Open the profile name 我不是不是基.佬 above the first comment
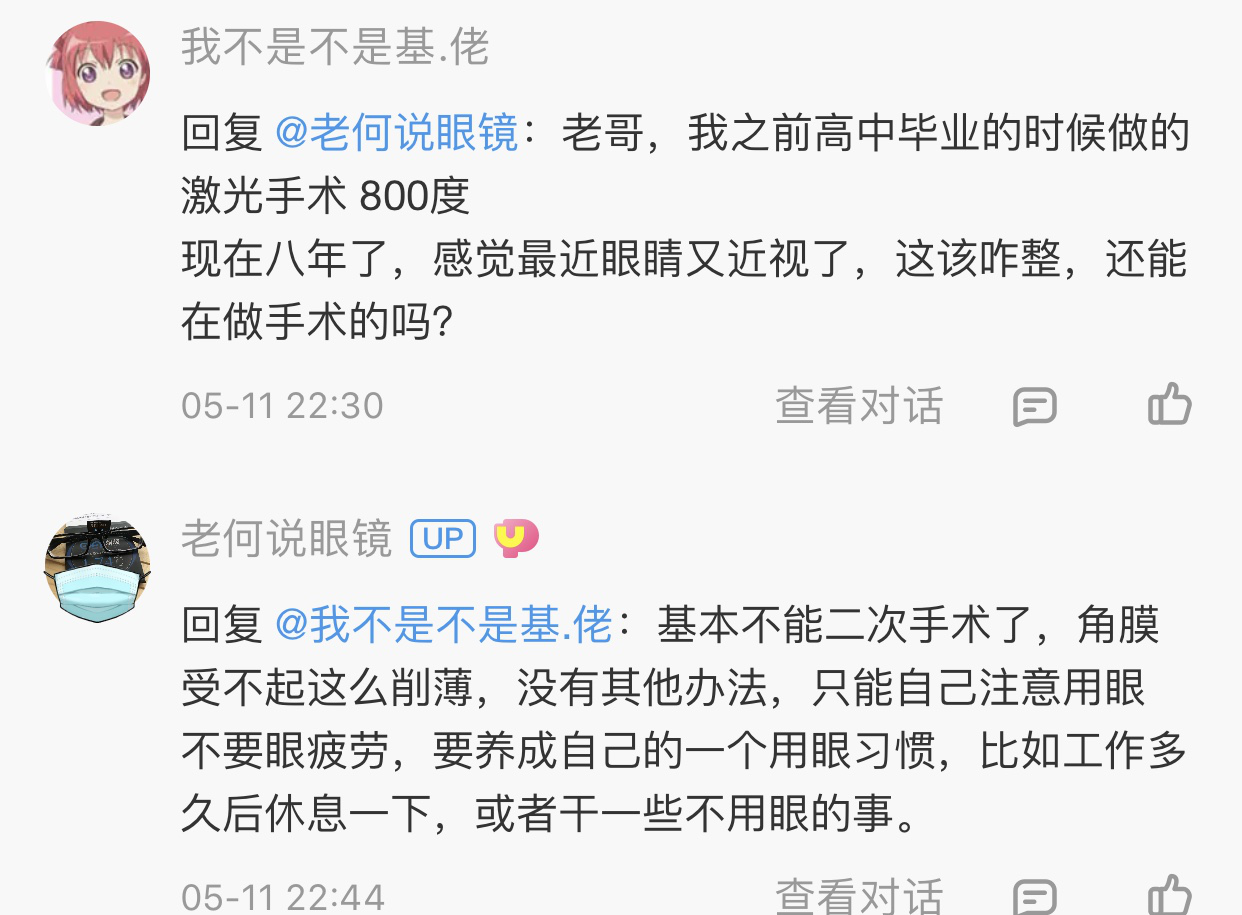Image resolution: width=1242 pixels, height=915 pixels. [334, 46]
